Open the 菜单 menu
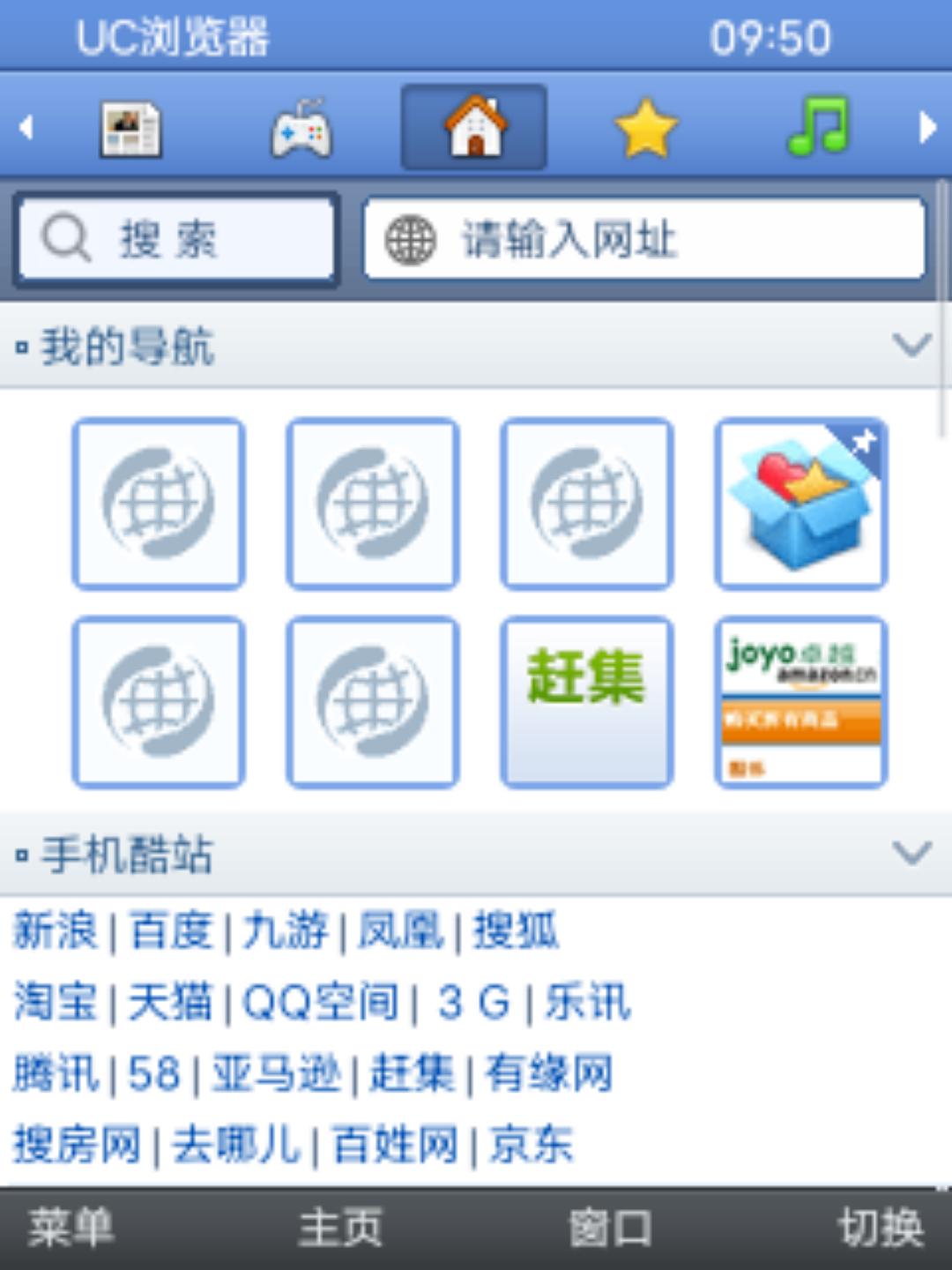This screenshot has width=952, height=1270. 71,1228
